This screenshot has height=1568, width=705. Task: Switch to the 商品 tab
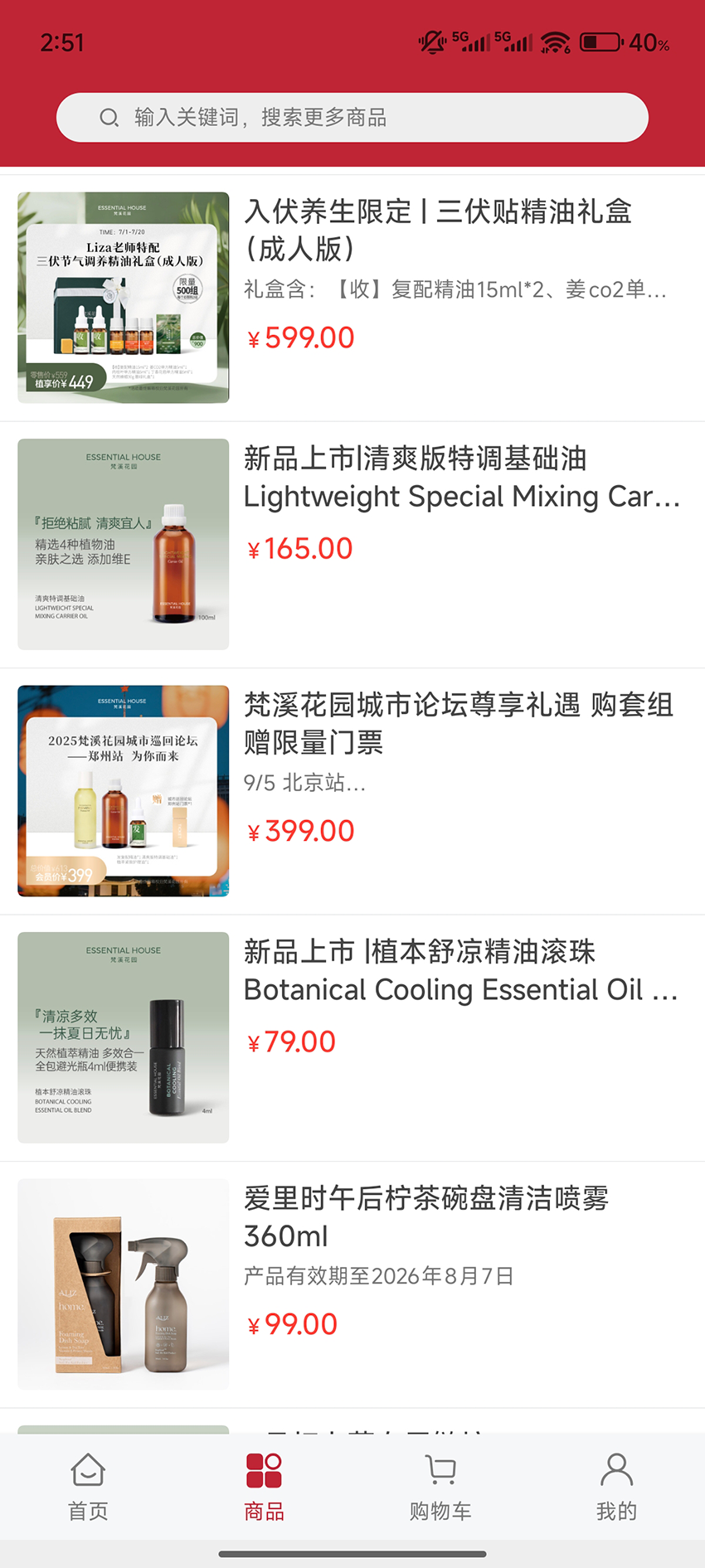264,1486
